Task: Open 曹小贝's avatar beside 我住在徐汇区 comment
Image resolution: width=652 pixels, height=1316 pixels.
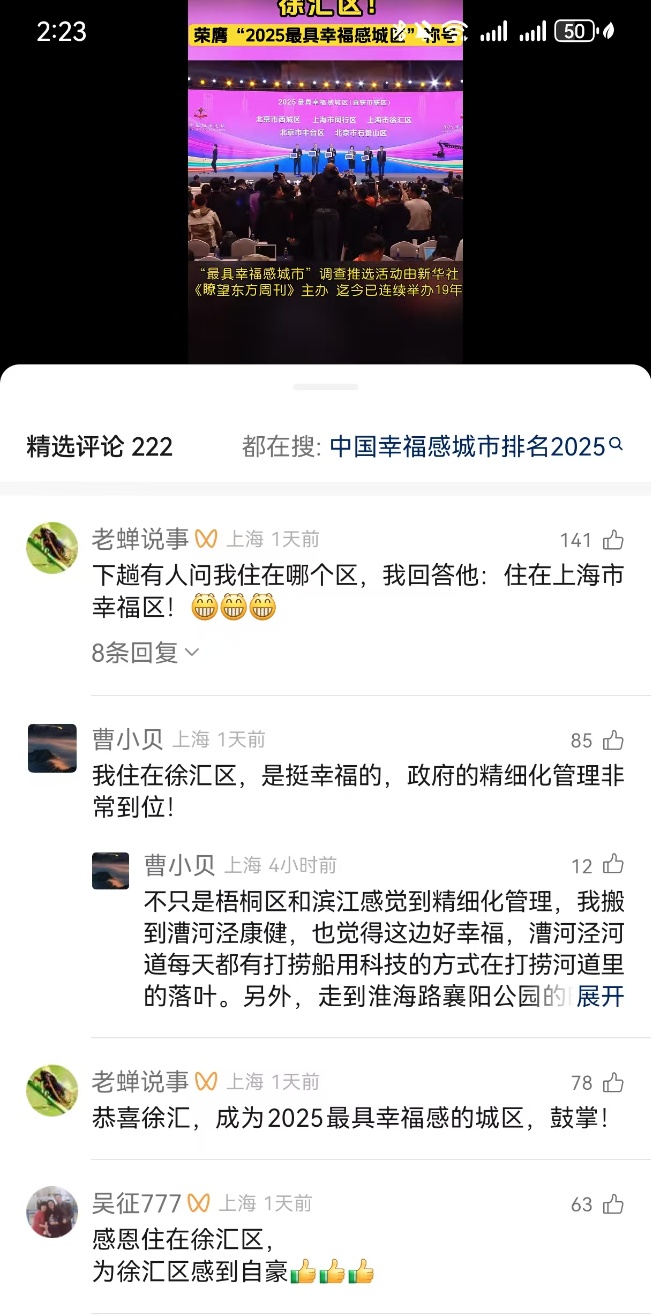Action: (52, 748)
